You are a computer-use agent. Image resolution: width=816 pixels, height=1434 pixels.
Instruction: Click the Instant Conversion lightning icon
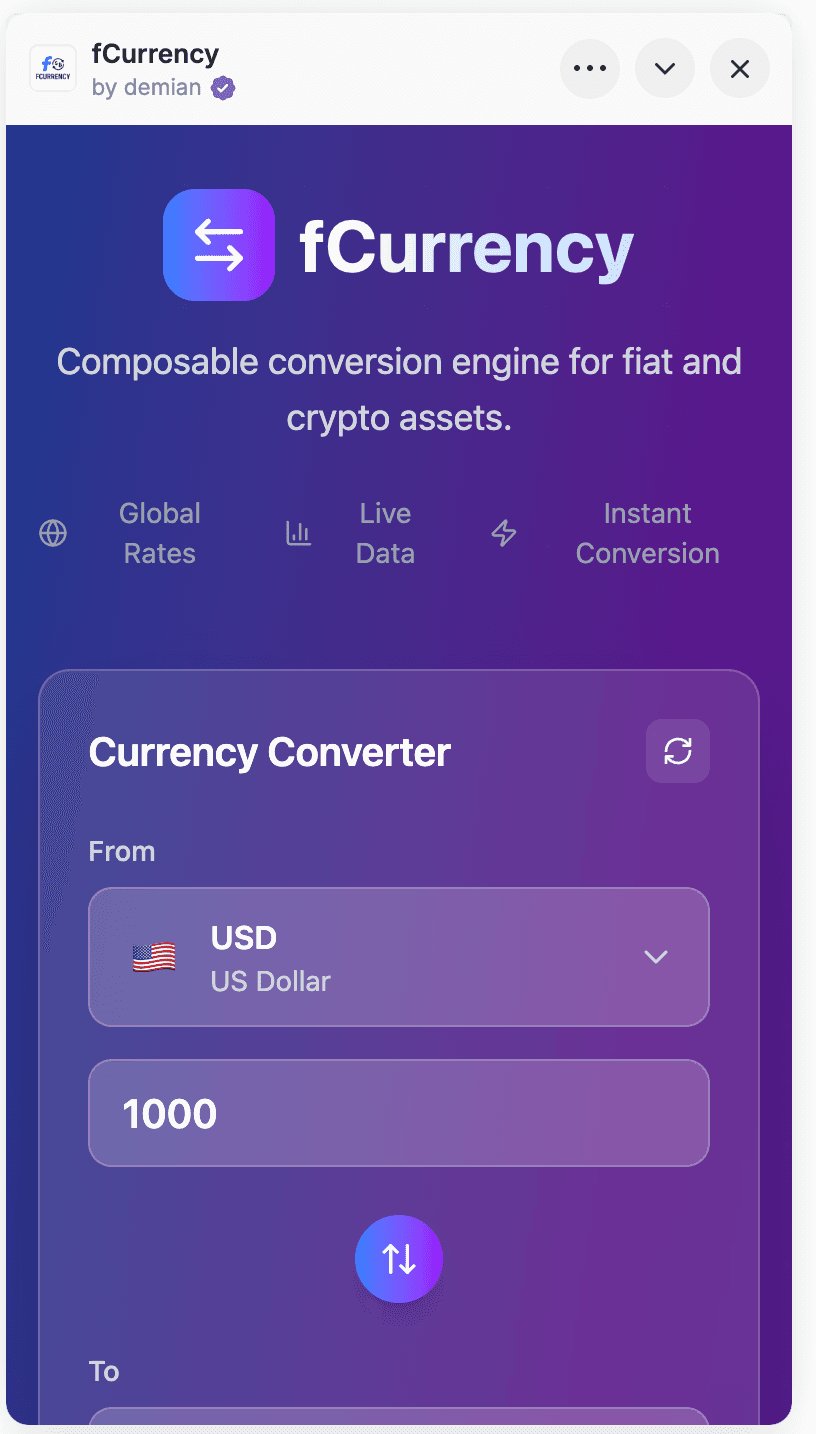(x=504, y=533)
